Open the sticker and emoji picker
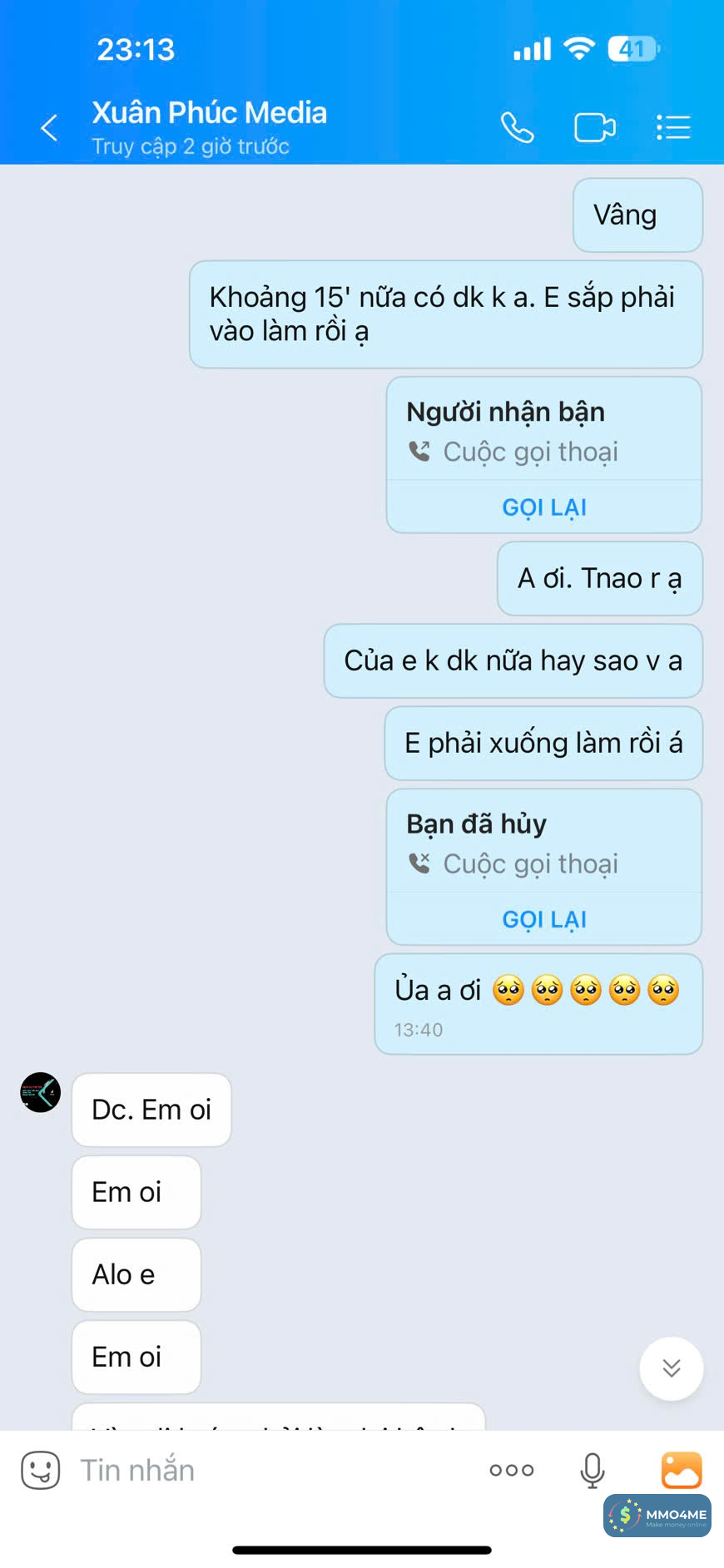This screenshot has height=1568, width=724. [41, 1470]
